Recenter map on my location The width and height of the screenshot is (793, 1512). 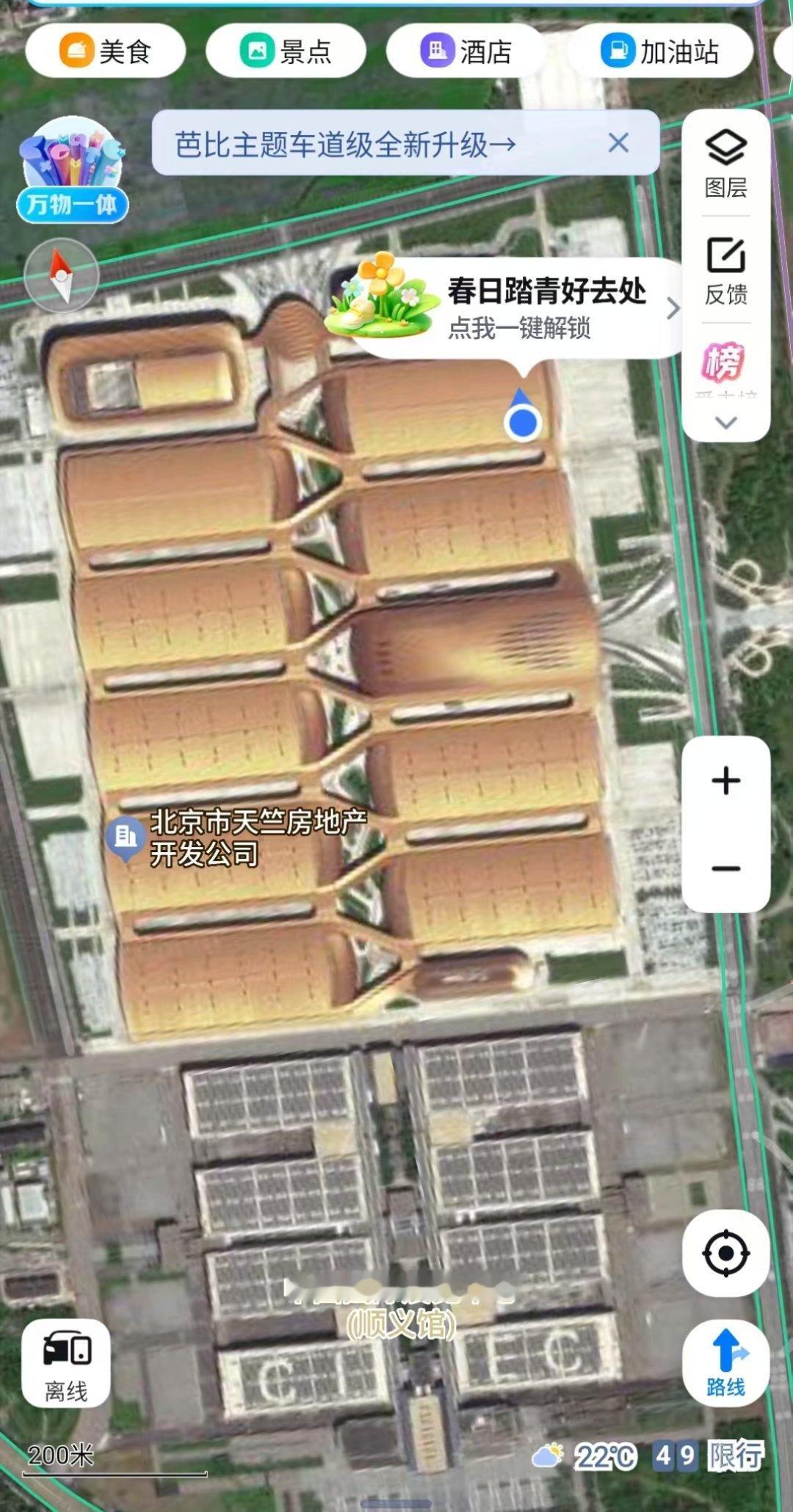click(x=725, y=1253)
